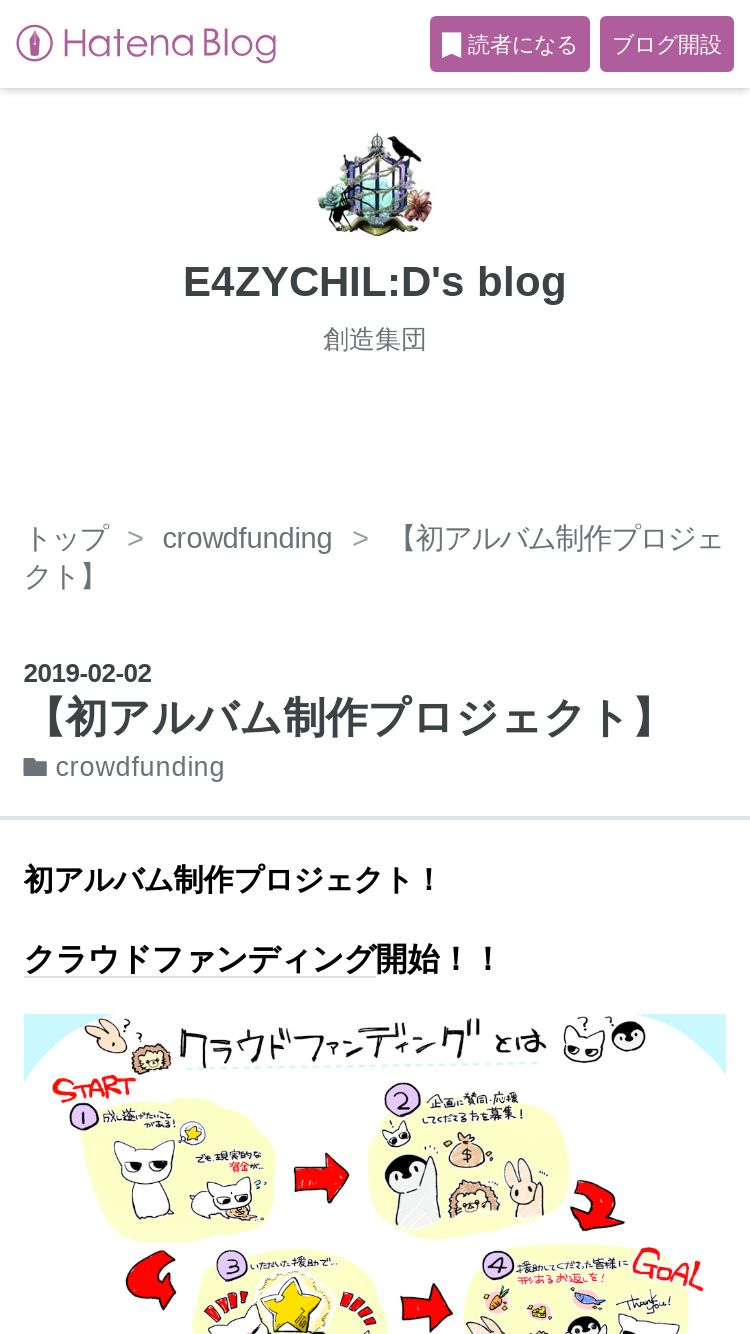
Task: Go to トップ in the breadcrumb
Action: coord(66,538)
